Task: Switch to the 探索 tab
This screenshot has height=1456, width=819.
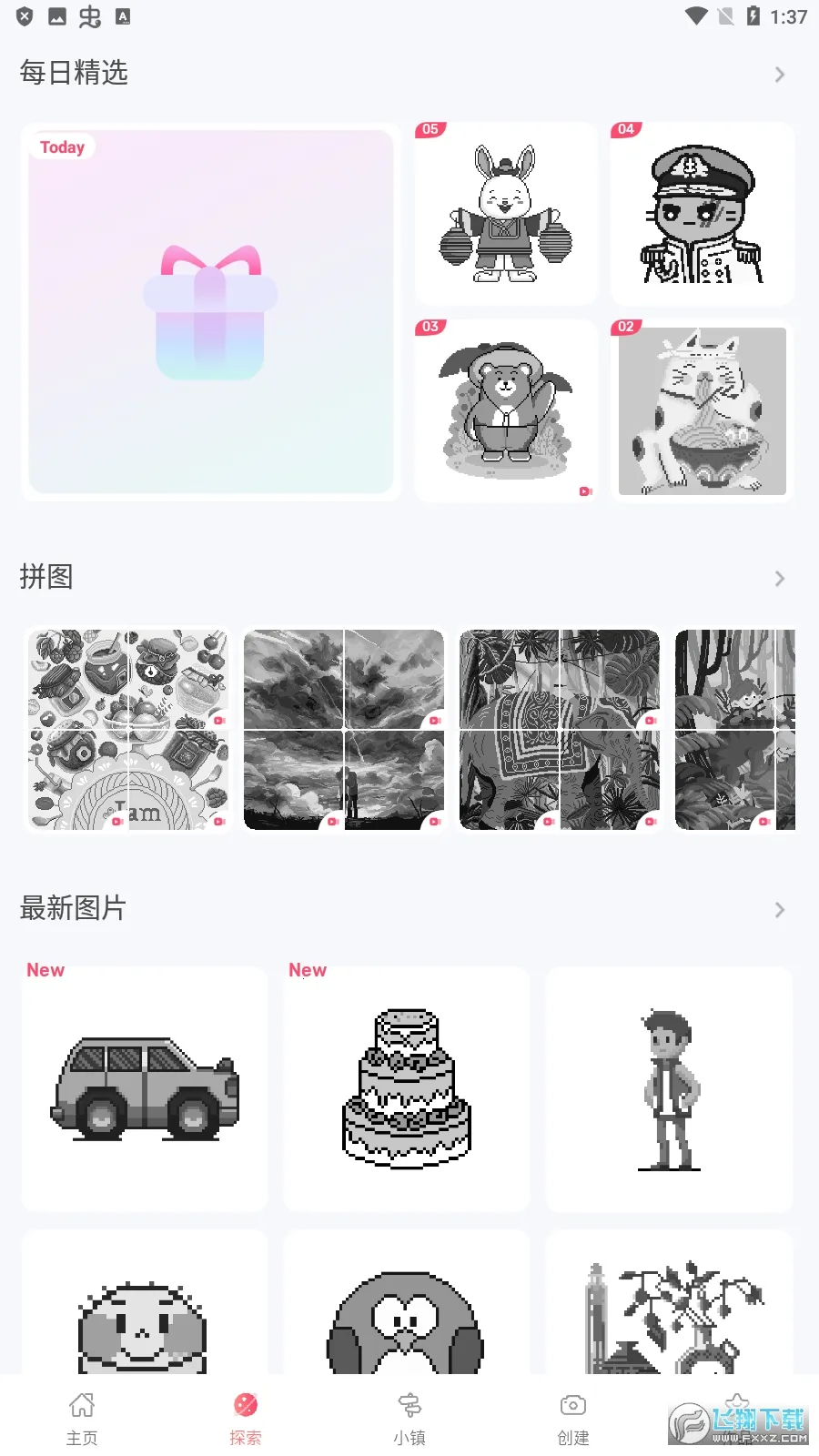Action: click(x=246, y=1418)
